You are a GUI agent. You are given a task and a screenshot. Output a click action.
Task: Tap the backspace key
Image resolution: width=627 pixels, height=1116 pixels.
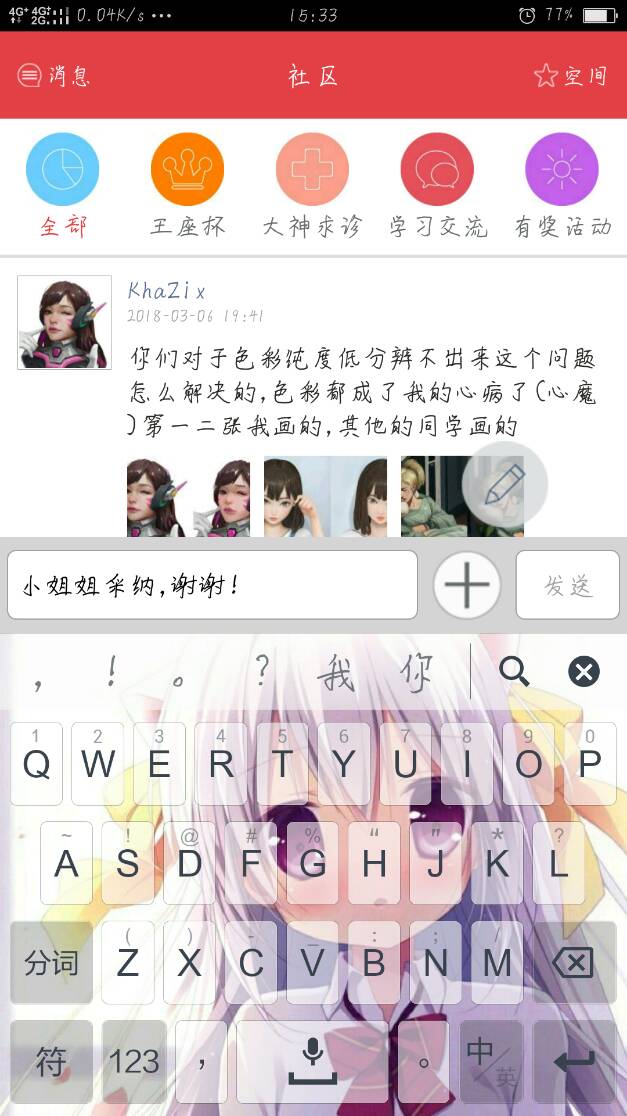(573, 963)
